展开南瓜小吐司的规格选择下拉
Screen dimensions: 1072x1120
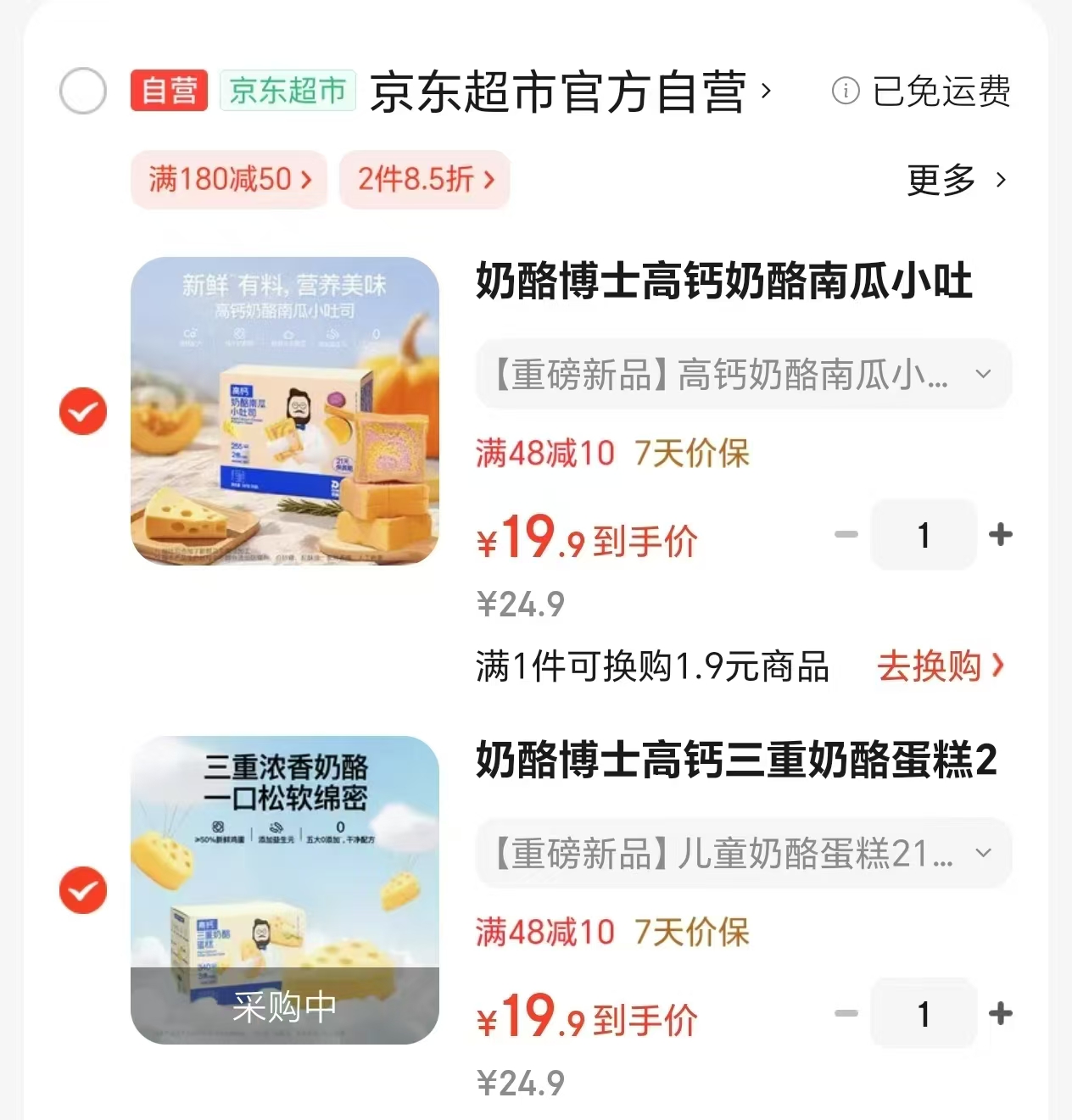point(984,374)
